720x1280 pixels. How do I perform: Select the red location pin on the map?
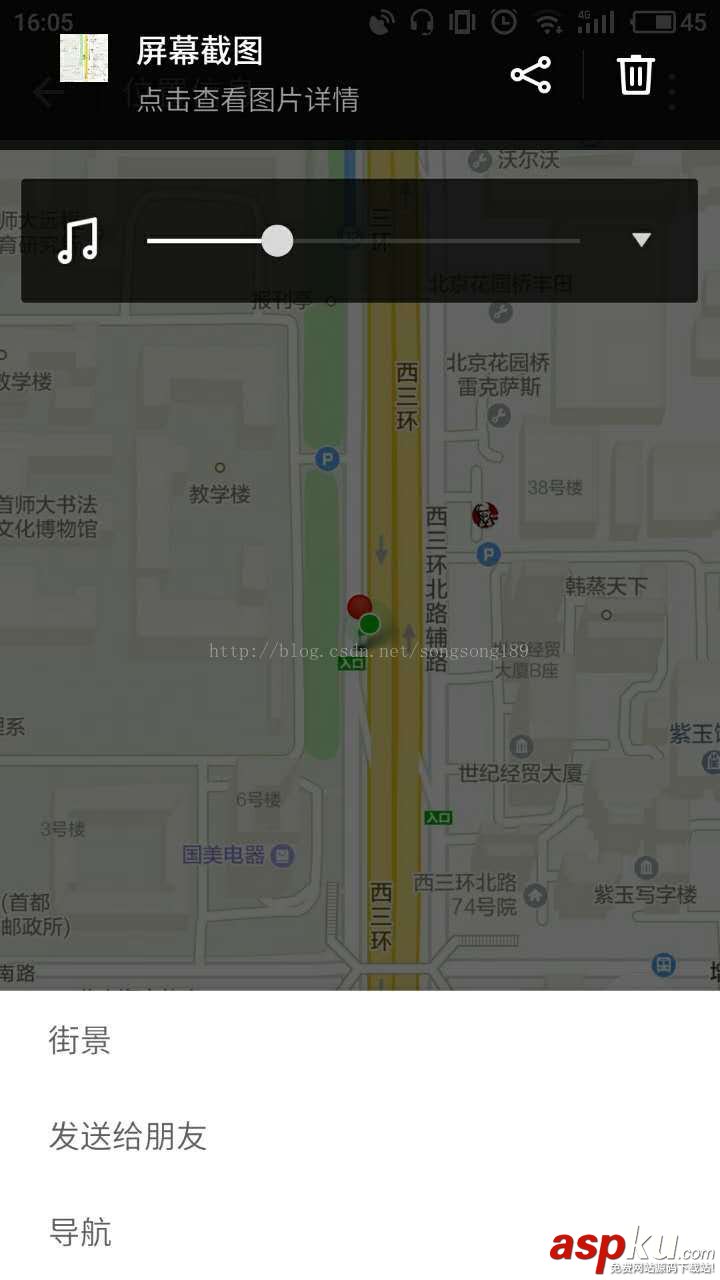(358, 606)
